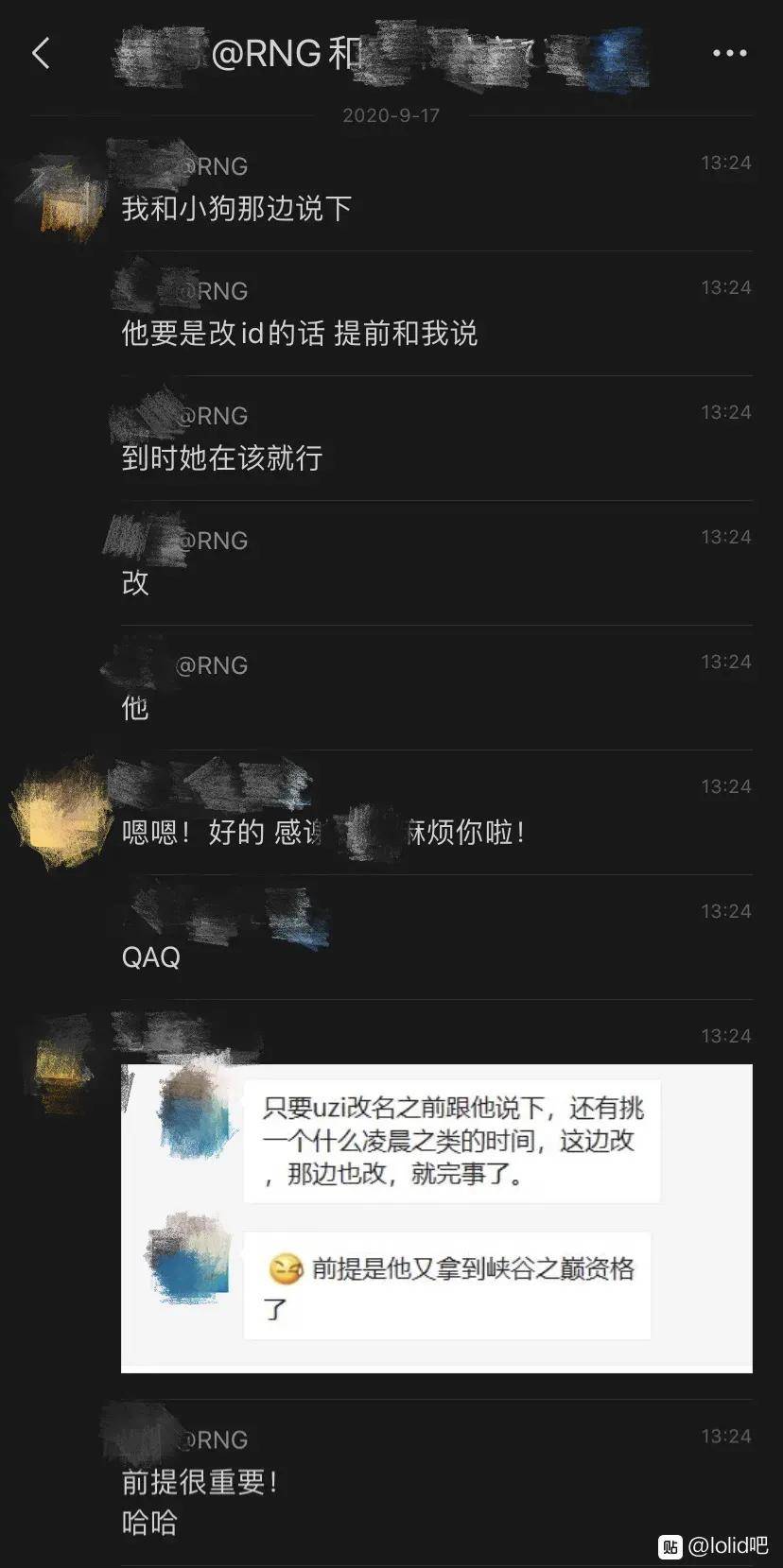Select the single-character message '改'
This screenshot has width=783, height=1568.
[x=134, y=584]
